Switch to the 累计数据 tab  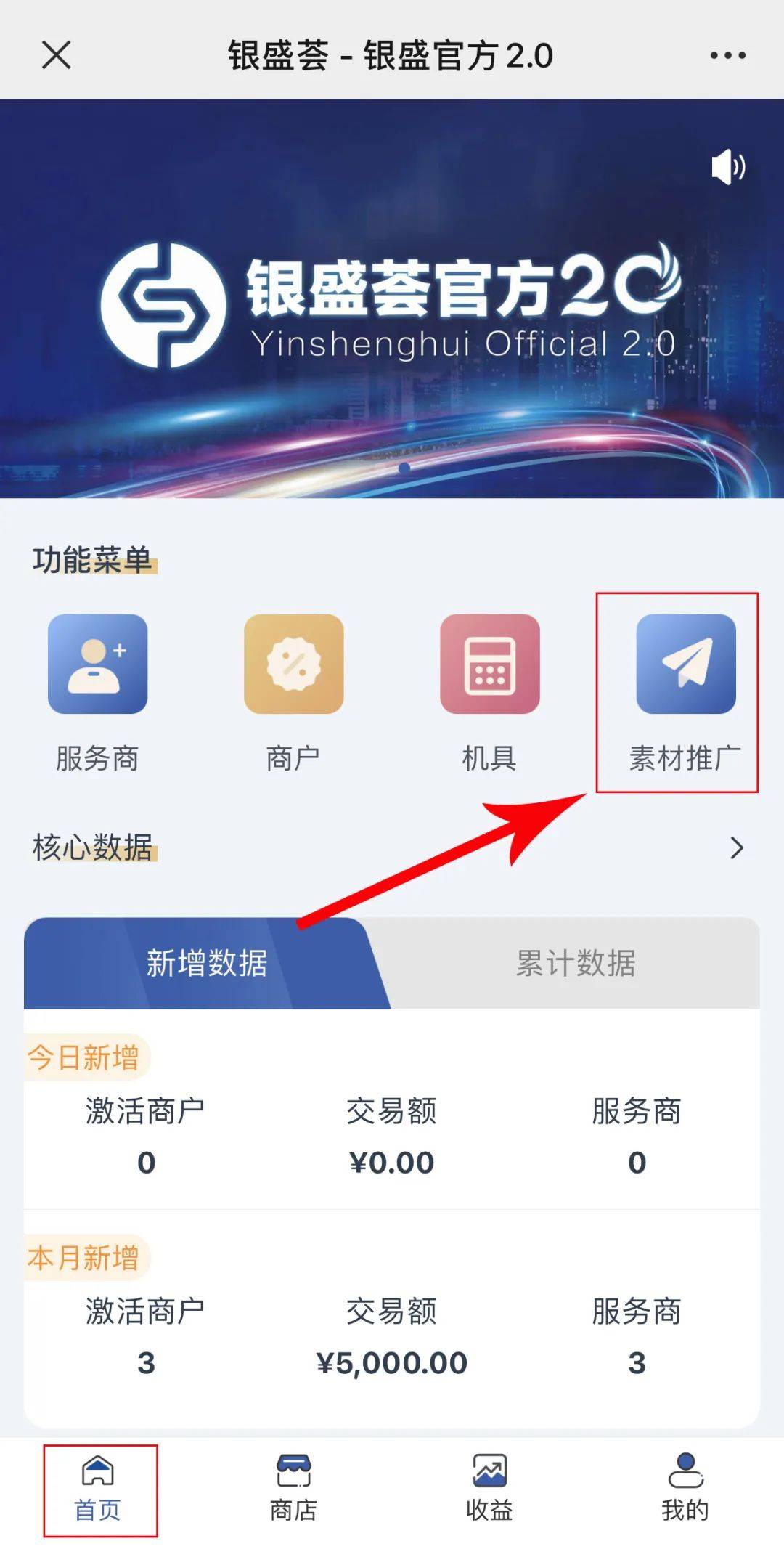pyautogui.click(x=577, y=964)
